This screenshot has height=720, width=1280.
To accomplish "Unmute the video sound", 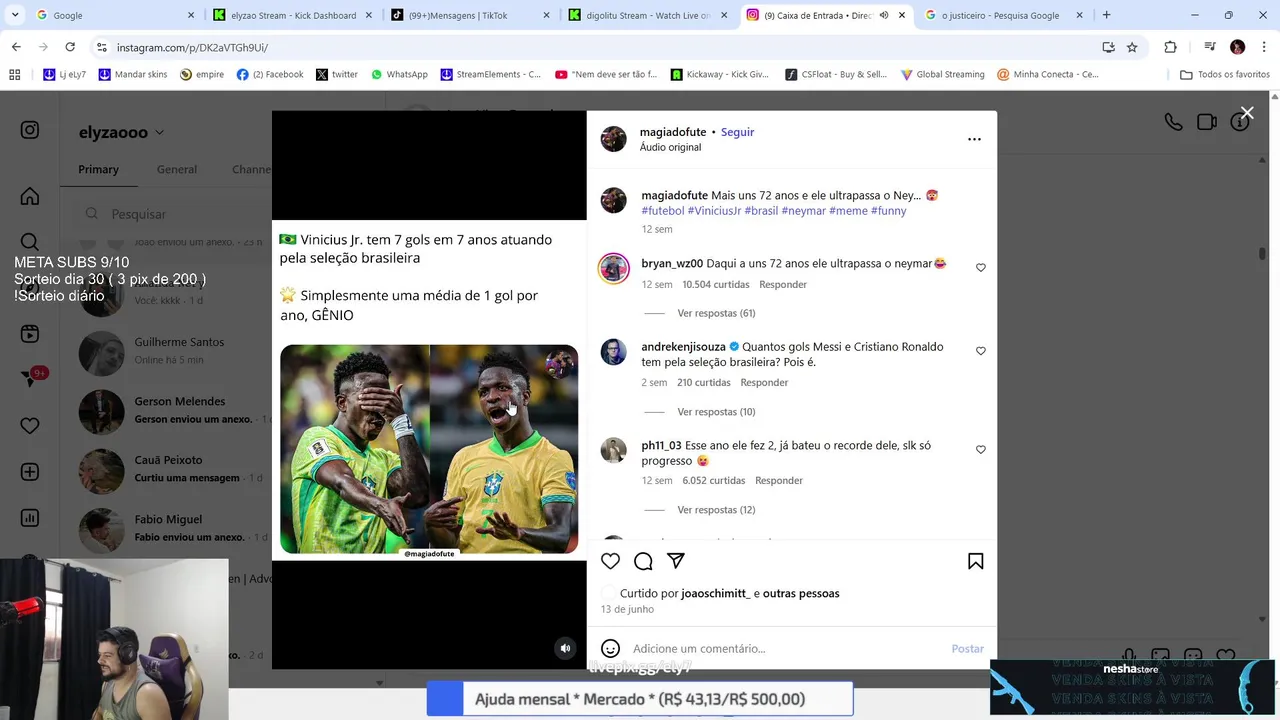I will pyautogui.click(x=565, y=648).
